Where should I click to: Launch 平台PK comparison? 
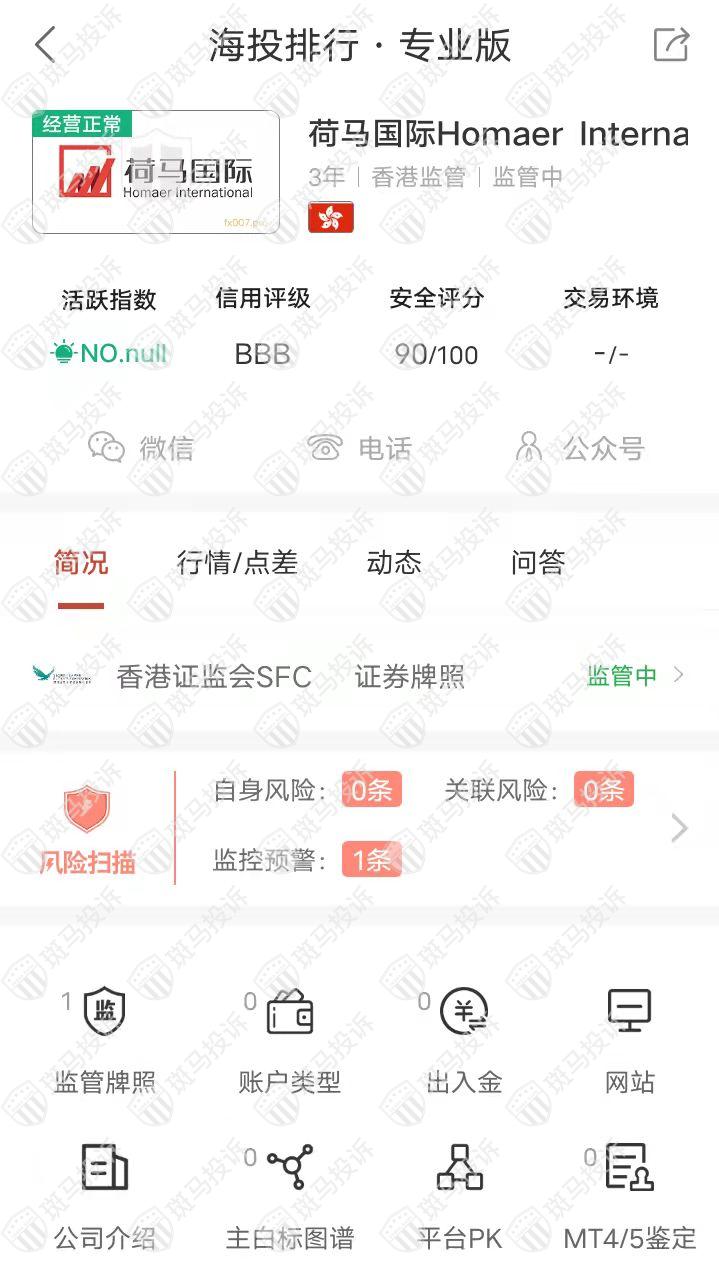[460, 1195]
